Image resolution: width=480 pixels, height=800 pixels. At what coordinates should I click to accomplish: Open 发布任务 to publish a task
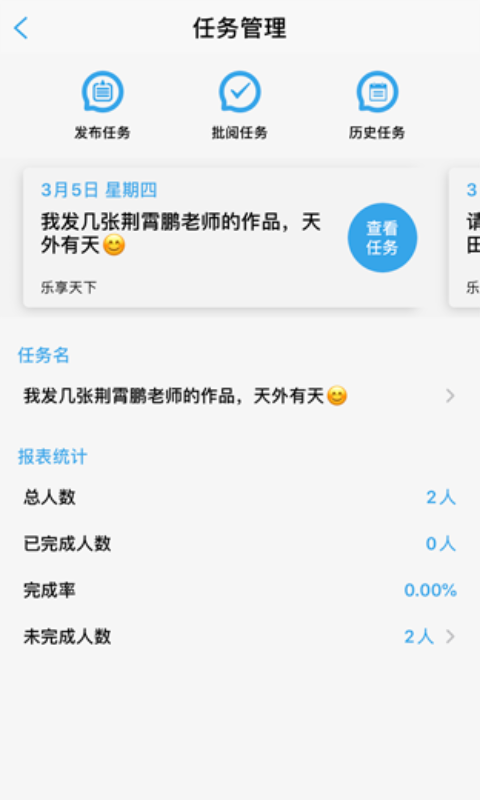(x=103, y=106)
